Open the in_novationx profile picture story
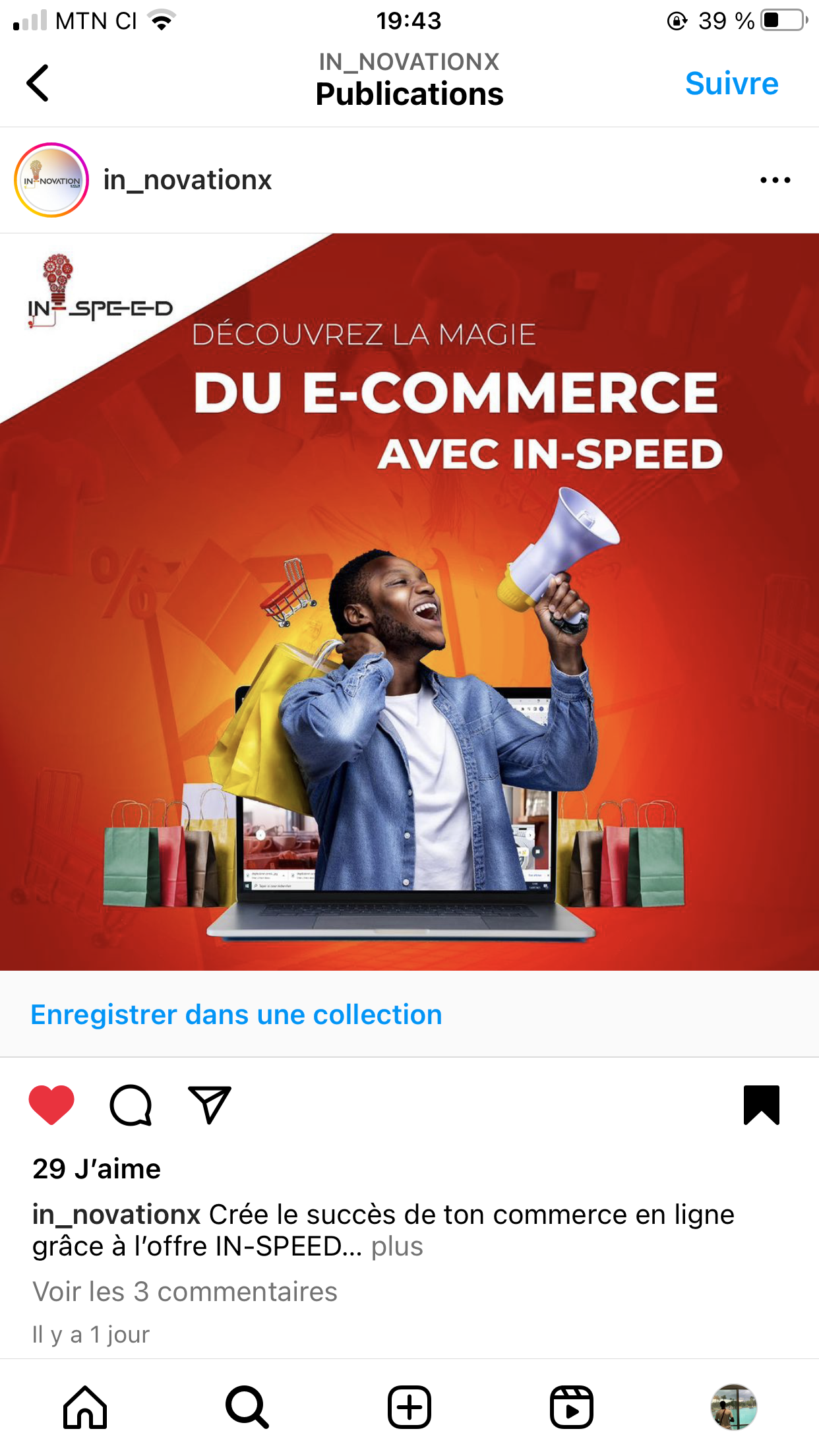 (51, 180)
